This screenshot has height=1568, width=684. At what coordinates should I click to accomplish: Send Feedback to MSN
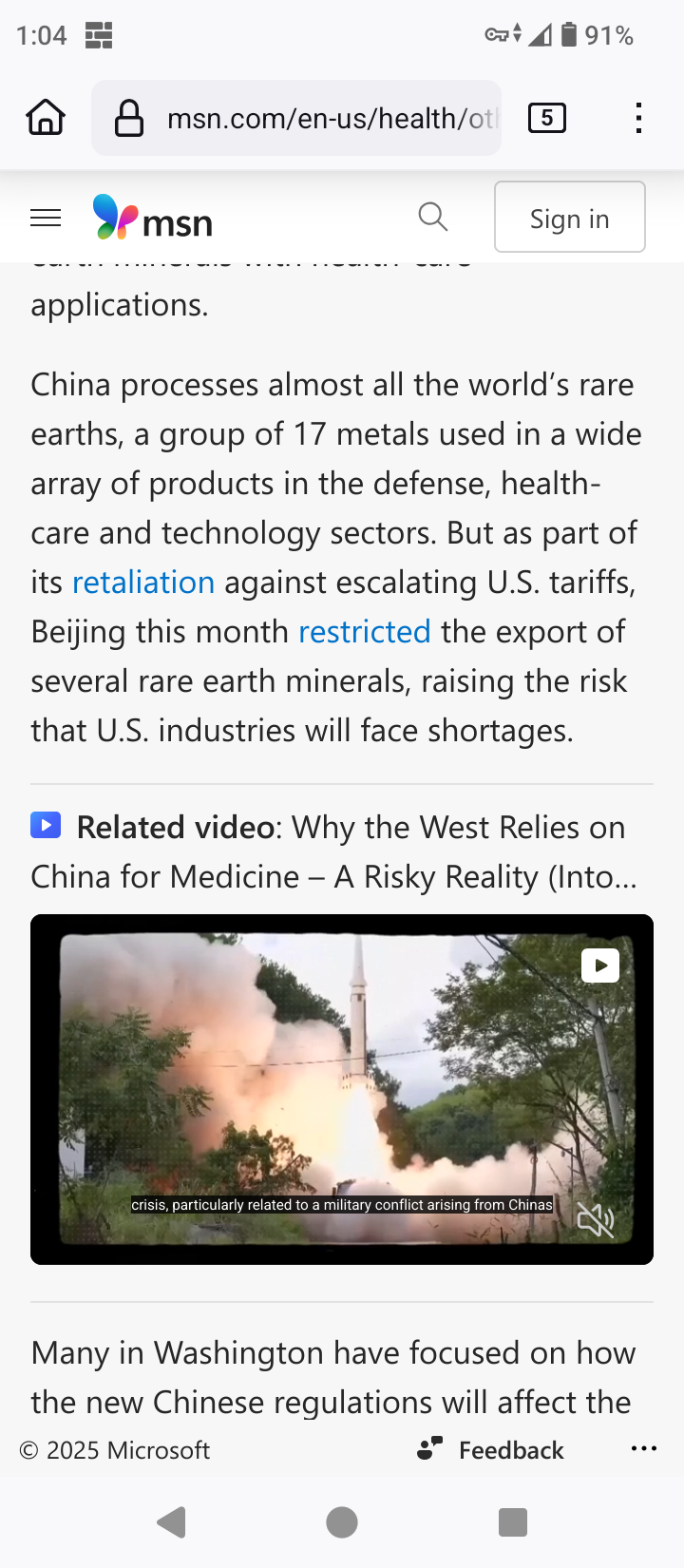tap(491, 1450)
